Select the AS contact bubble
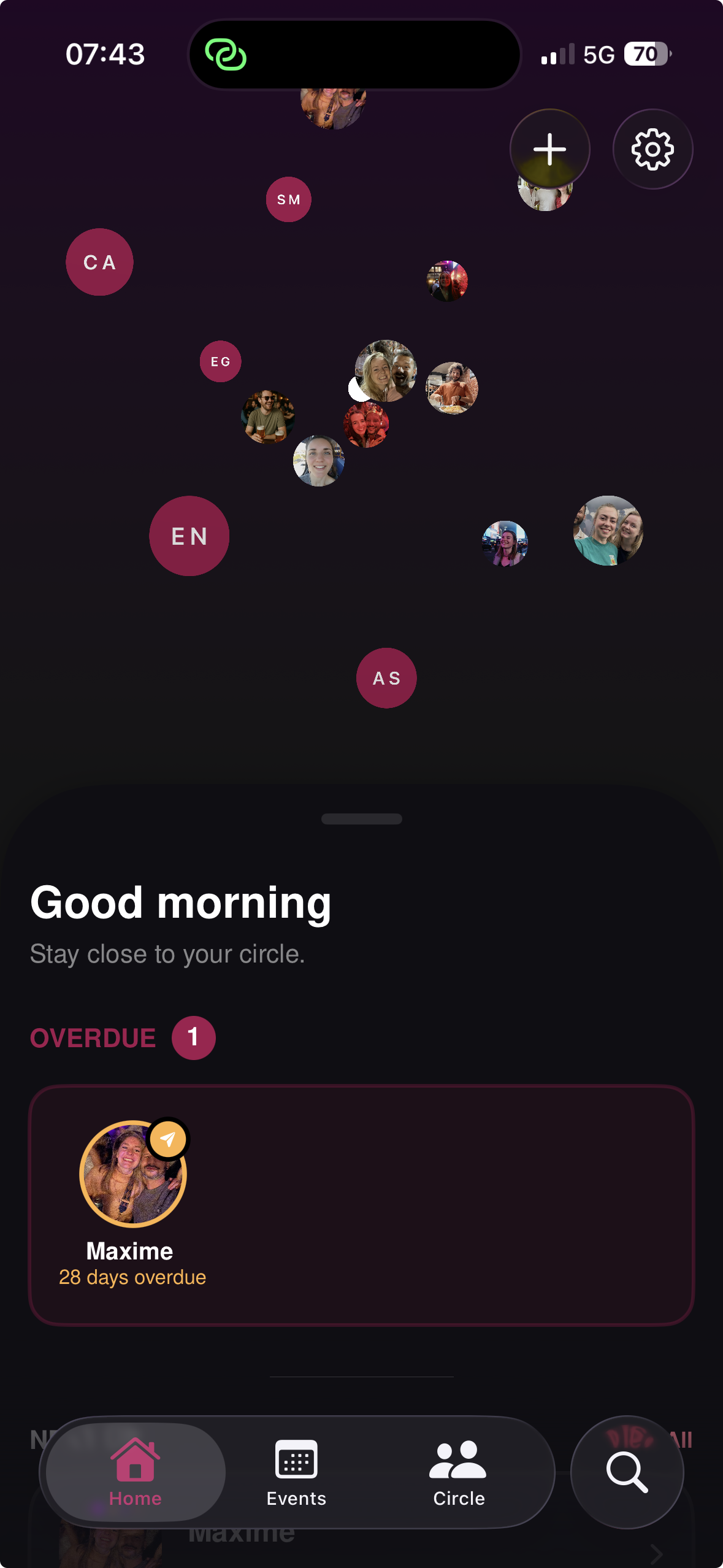This screenshot has height=1568, width=723. 386,678
